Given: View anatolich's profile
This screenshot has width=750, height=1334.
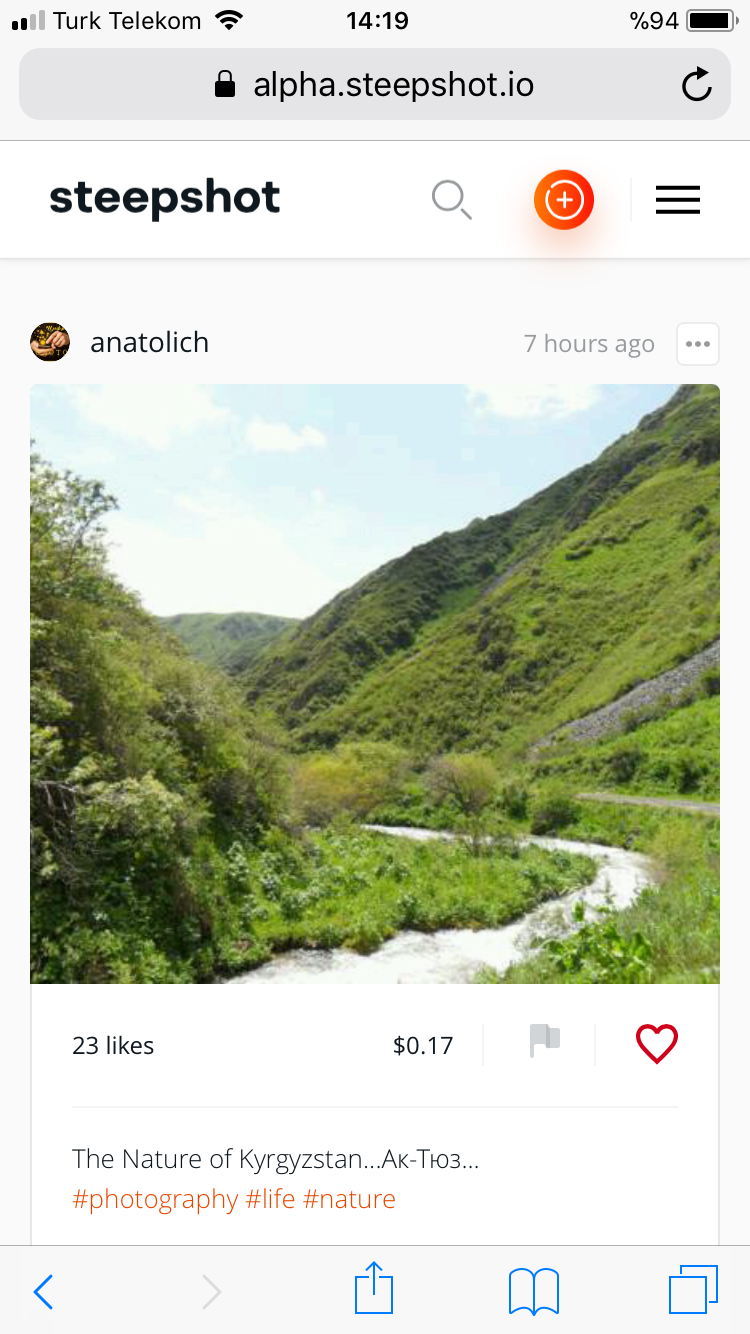Looking at the screenshot, I should coord(149,343).
